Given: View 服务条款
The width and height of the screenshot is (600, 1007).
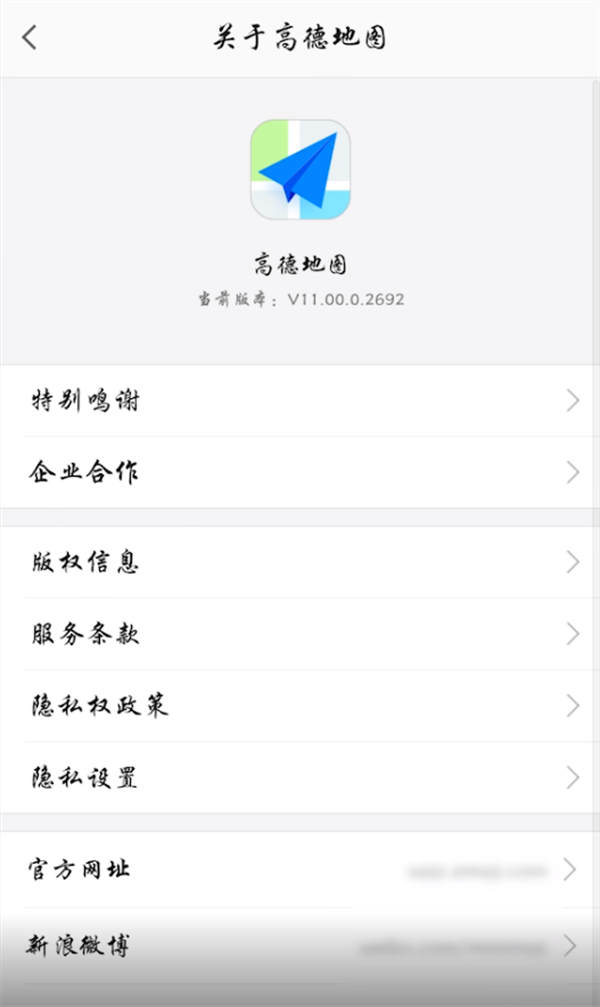Looking at the screenshot, I should coord(300,634).
